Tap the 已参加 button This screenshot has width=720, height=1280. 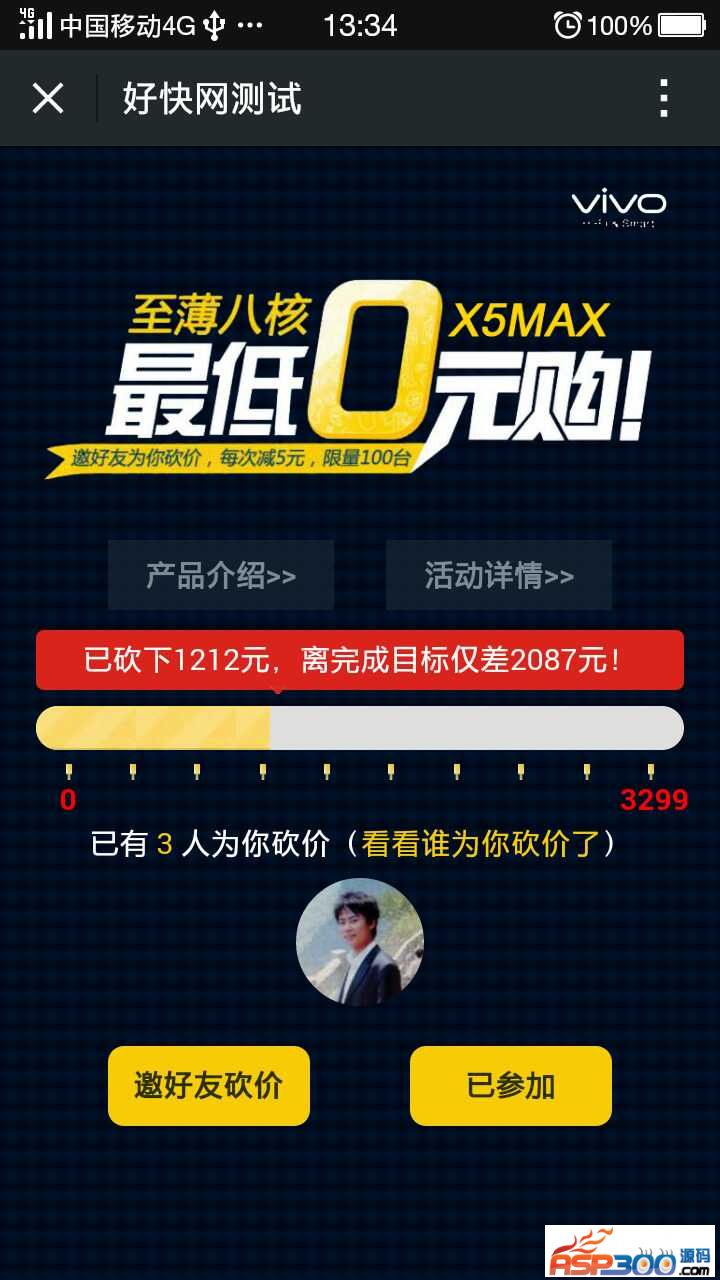click(511, 1086)
